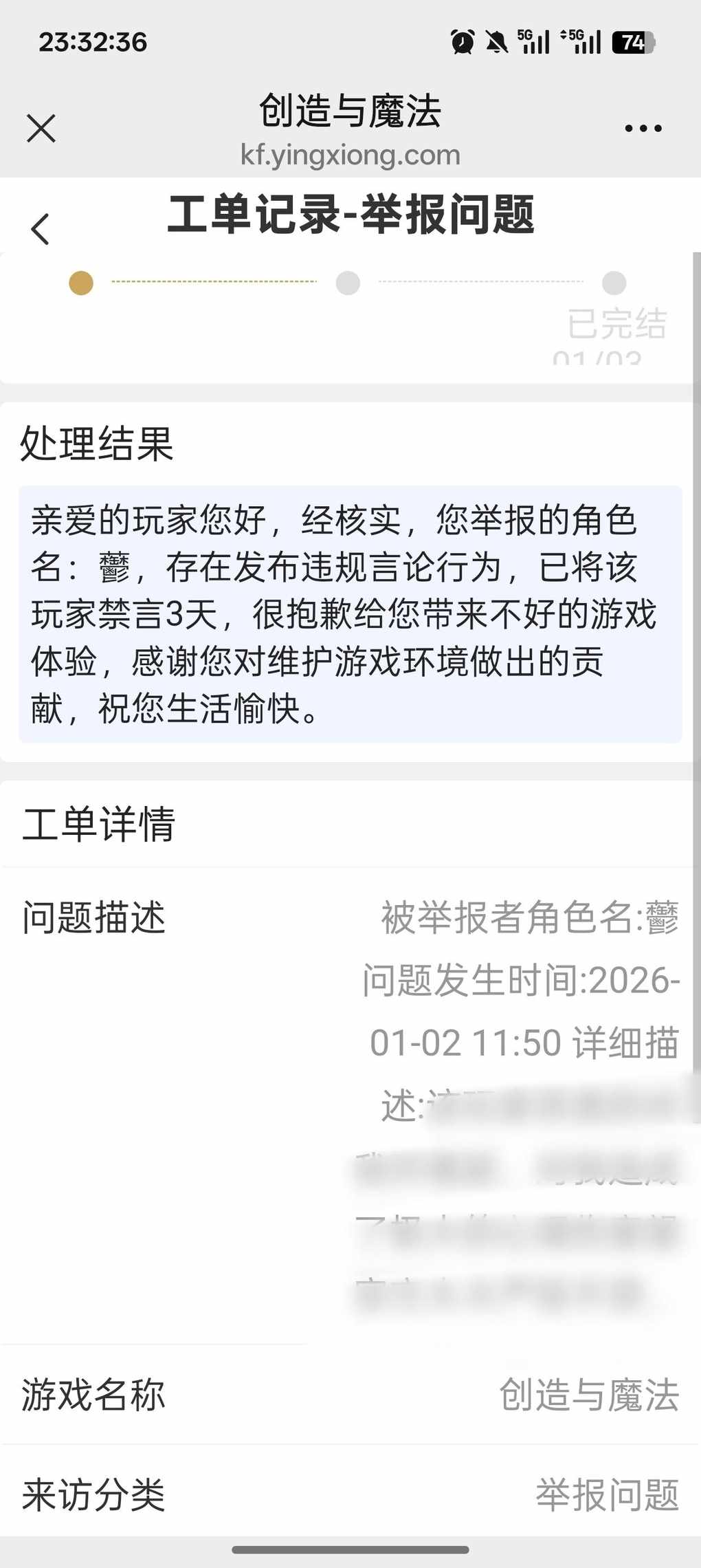Go back from 工单记录-举报问题

[x=41, y=228]
